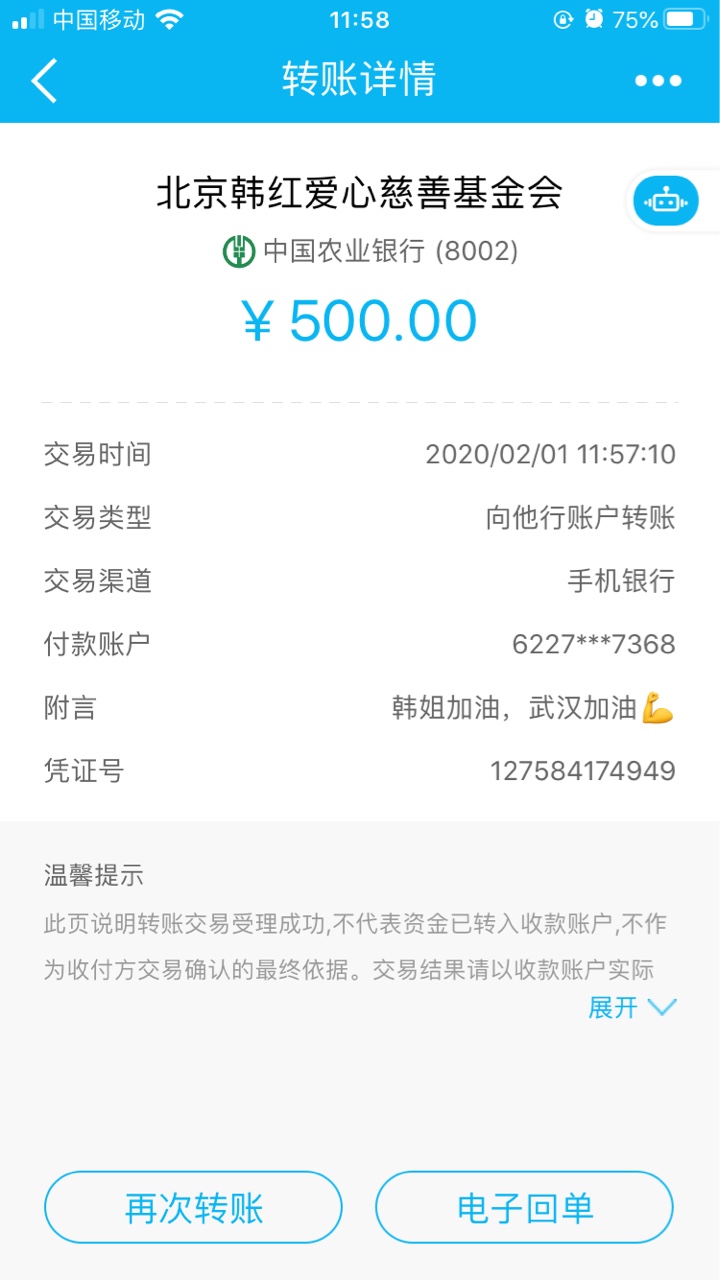Screen dimensions: 720x1280
Task: Tap 再次转账 to transfer again
Action: tap(193, 1208)
